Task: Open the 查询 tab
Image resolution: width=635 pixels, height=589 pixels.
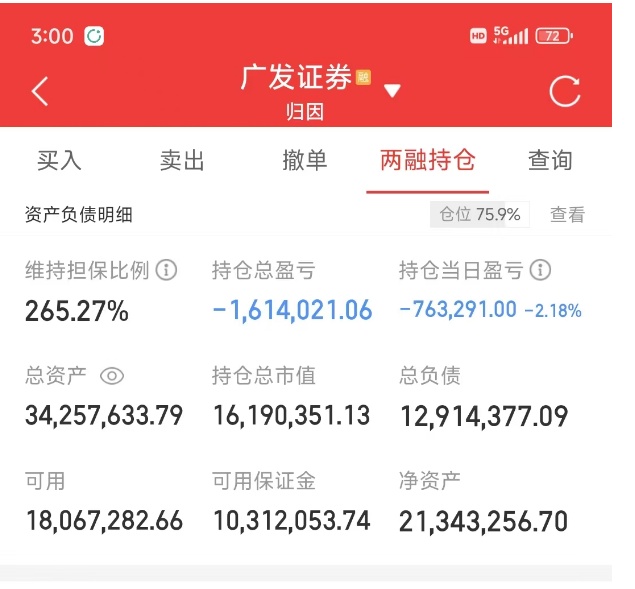Action: [x=550, y=160]
